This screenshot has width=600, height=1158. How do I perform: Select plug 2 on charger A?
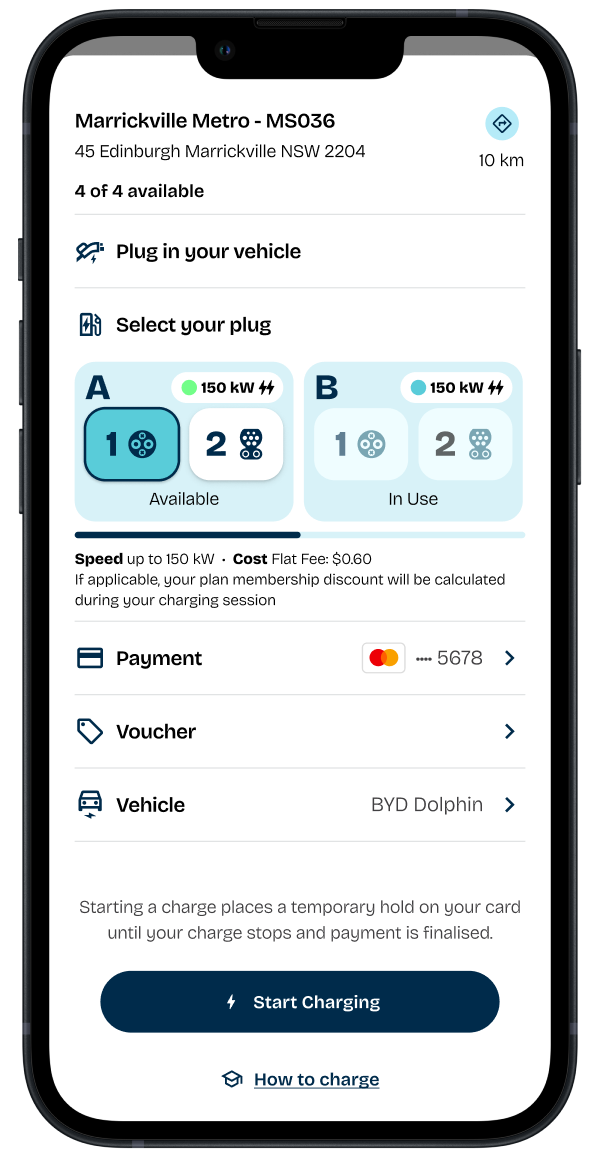click(x=236, y=445)
